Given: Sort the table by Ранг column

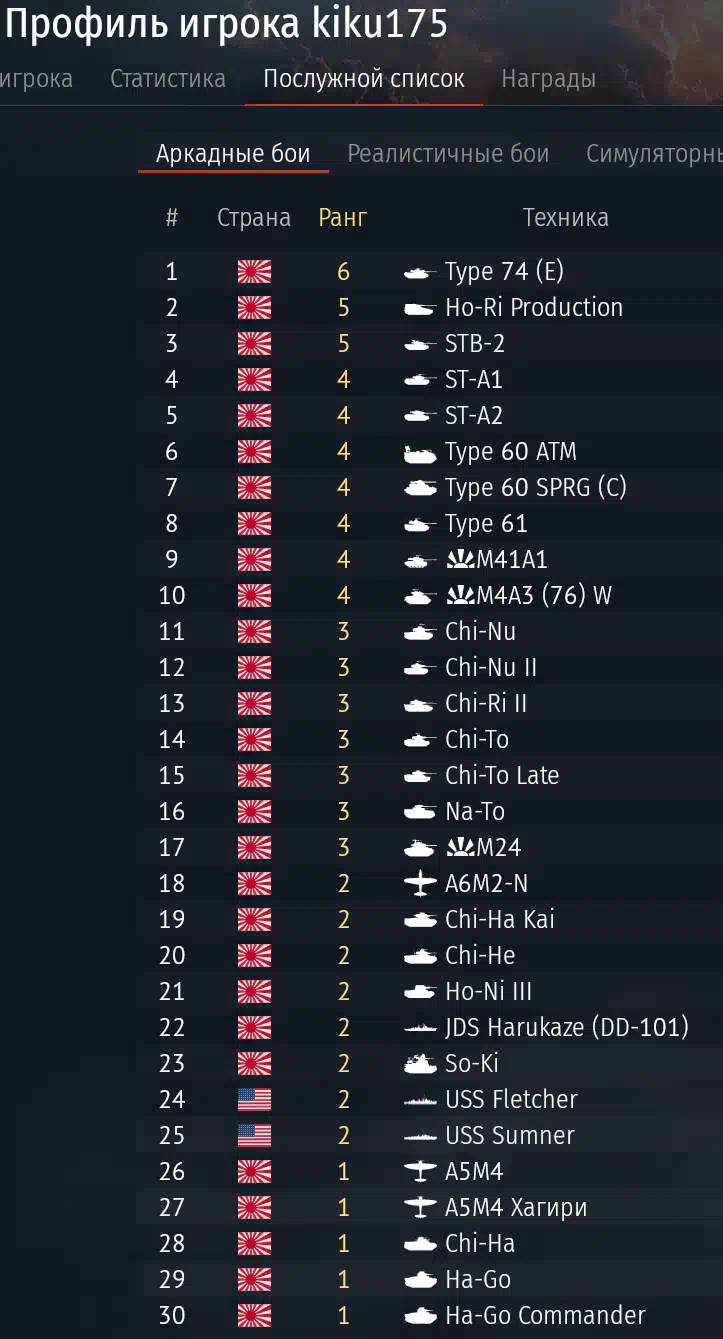Looking at the screenshot, I should [343, 217].
